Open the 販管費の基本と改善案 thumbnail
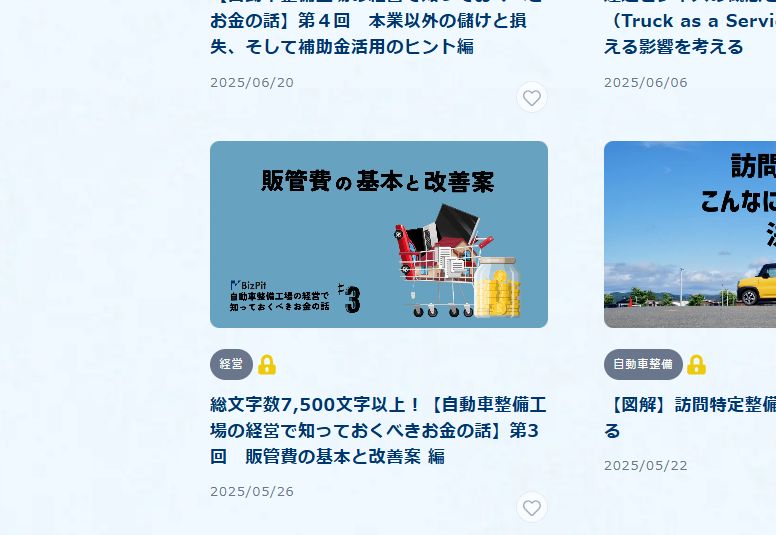This screenshot has height=535, width=776. tap(378, 234)
